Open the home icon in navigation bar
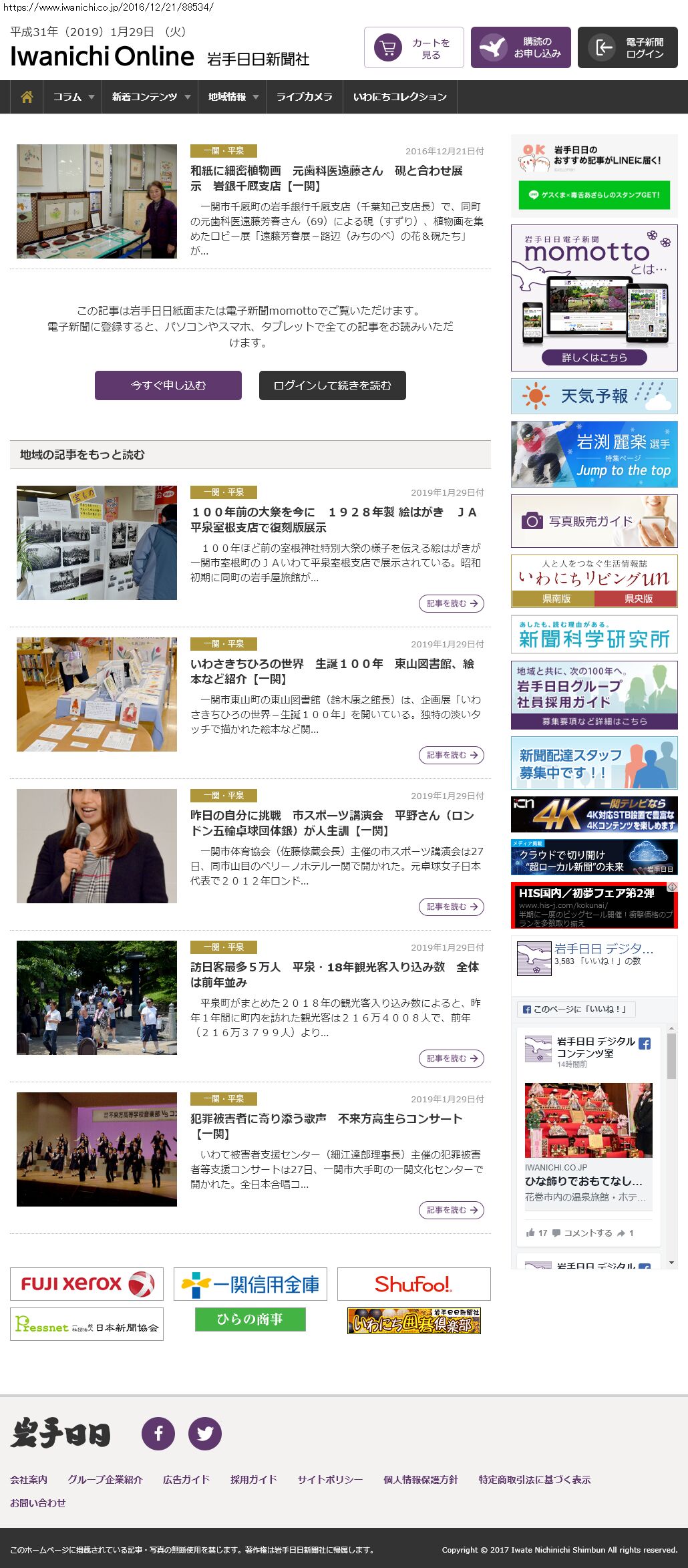This screenshot has width=688, height=1568. click(27, 97)
